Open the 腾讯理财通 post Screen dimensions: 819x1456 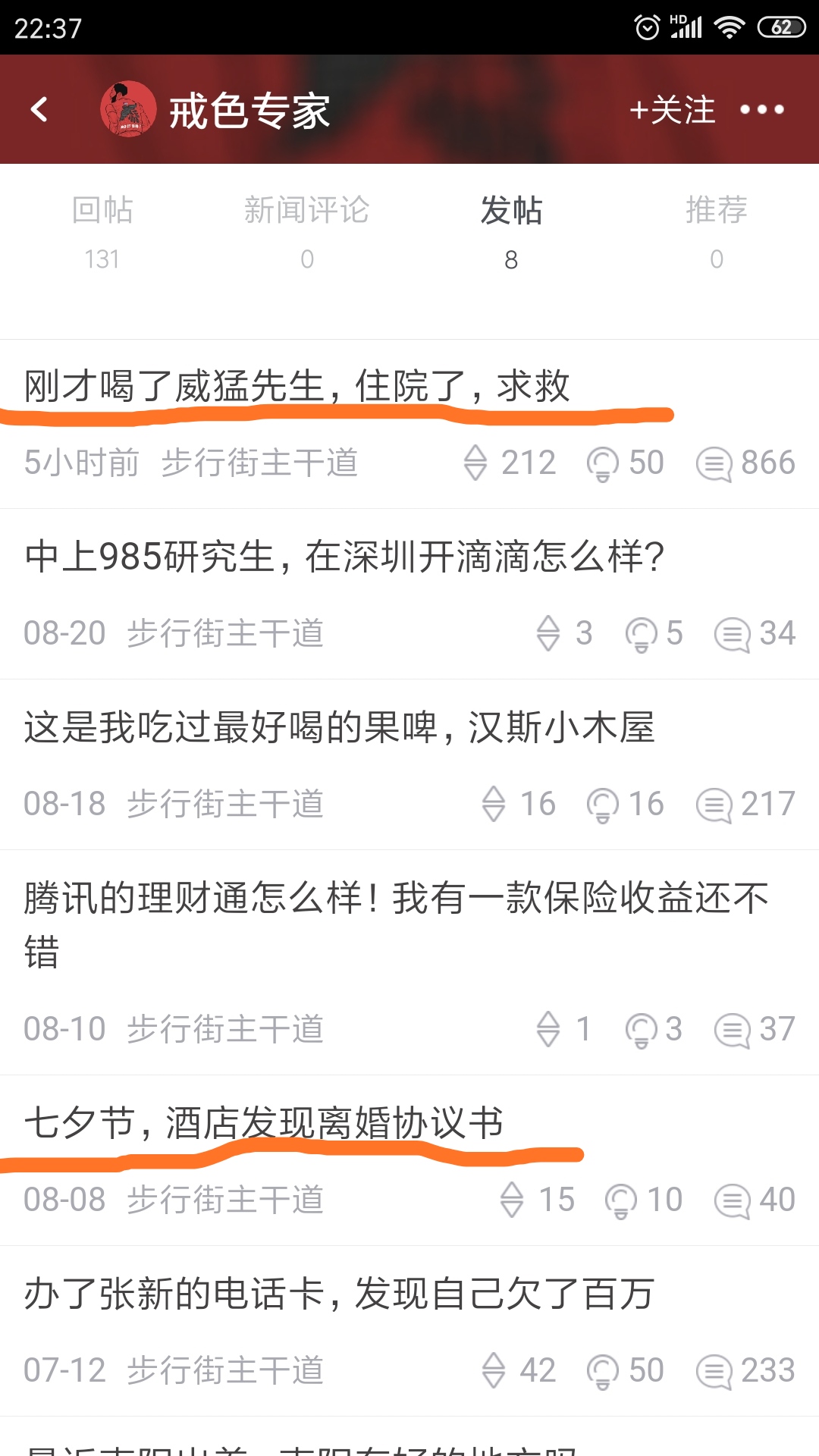coord(409,962)
